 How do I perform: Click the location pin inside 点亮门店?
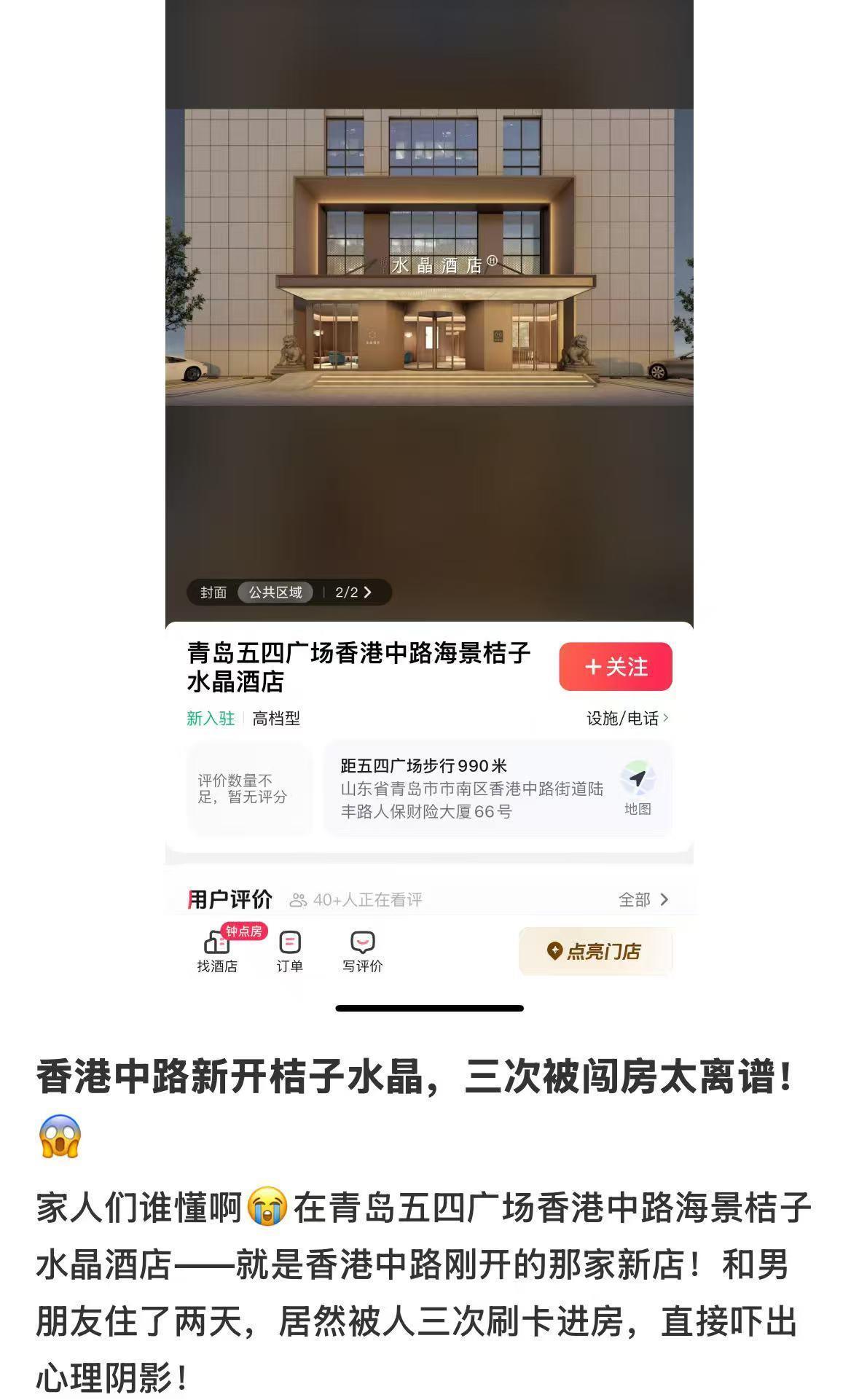(554, 952)
